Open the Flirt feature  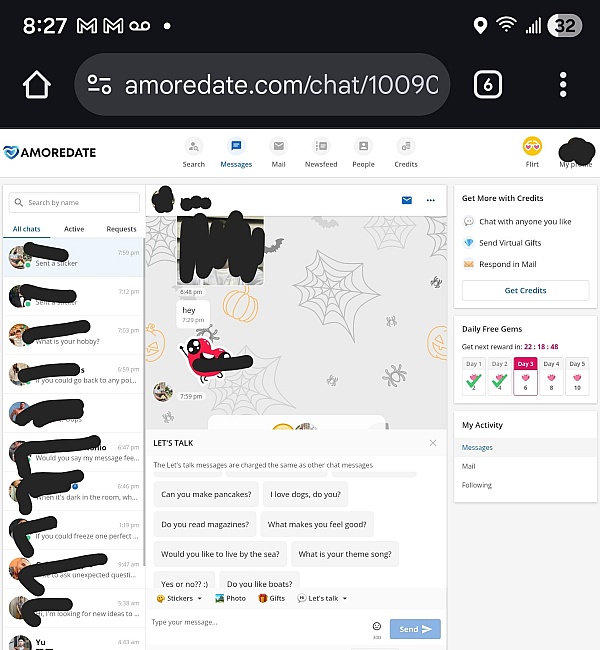532,152
